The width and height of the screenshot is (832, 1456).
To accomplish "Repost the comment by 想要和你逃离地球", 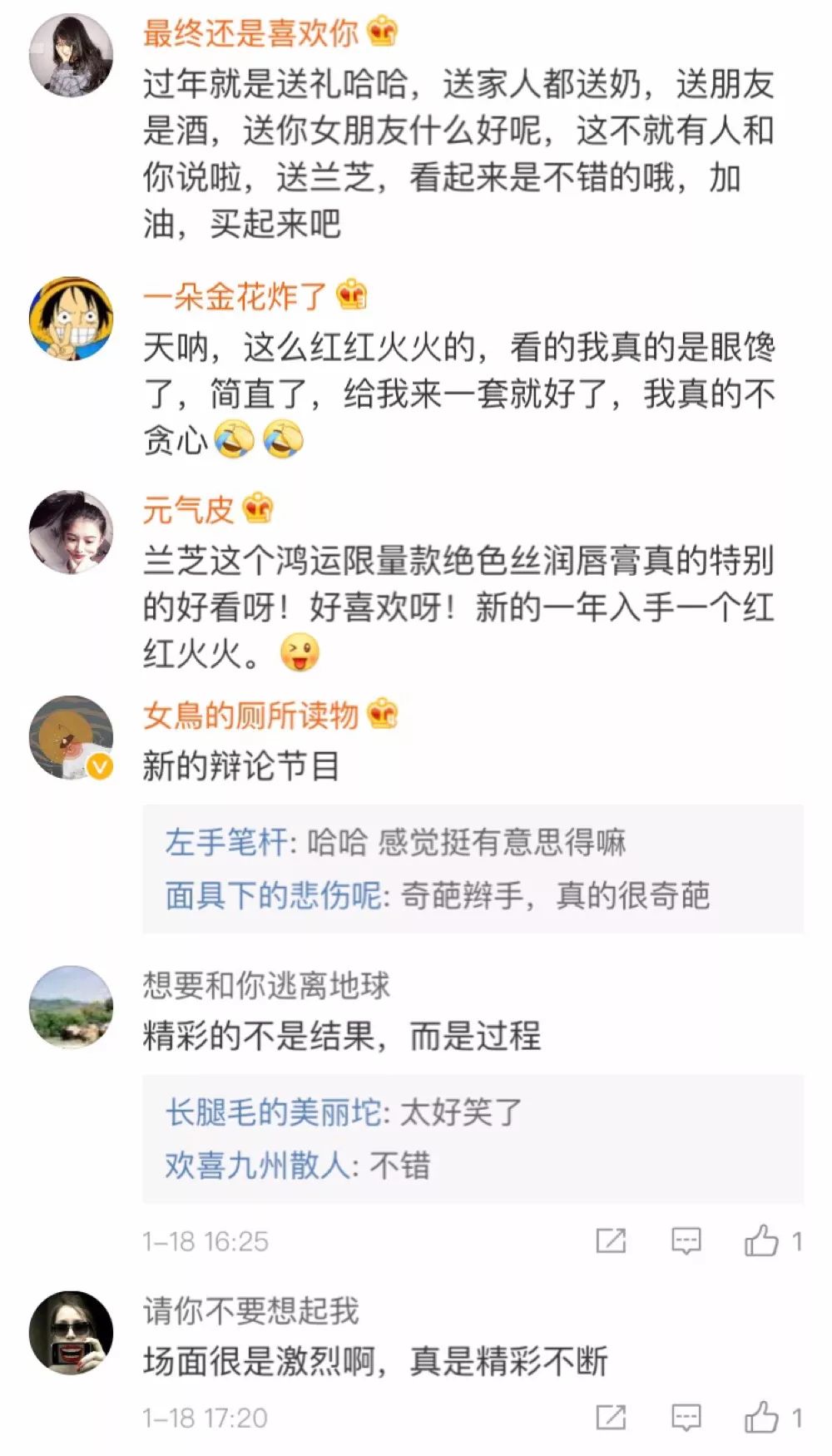I will click(611, 1241).
